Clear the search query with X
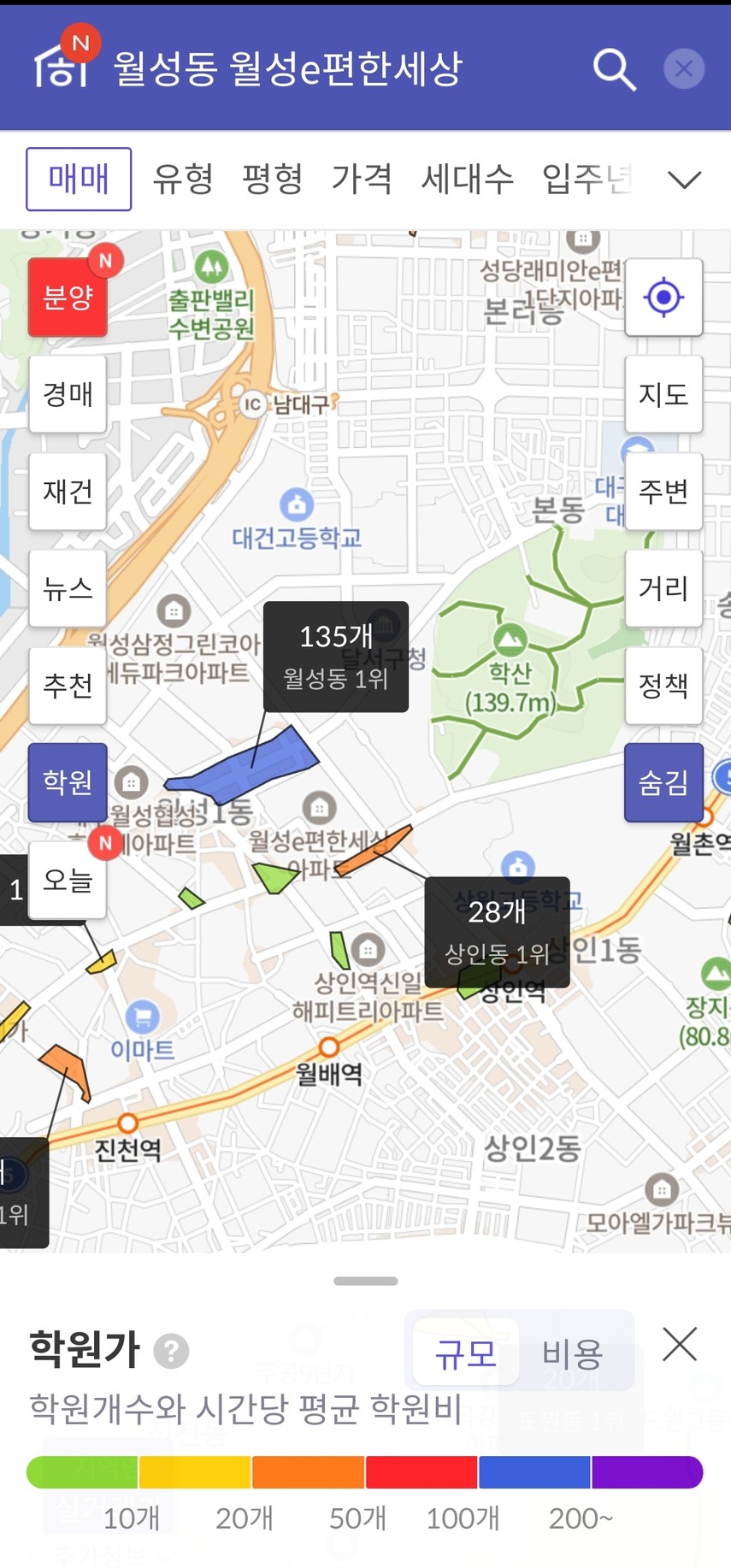The width and height of the screenshot is (731, 1568). pos(684,68)
